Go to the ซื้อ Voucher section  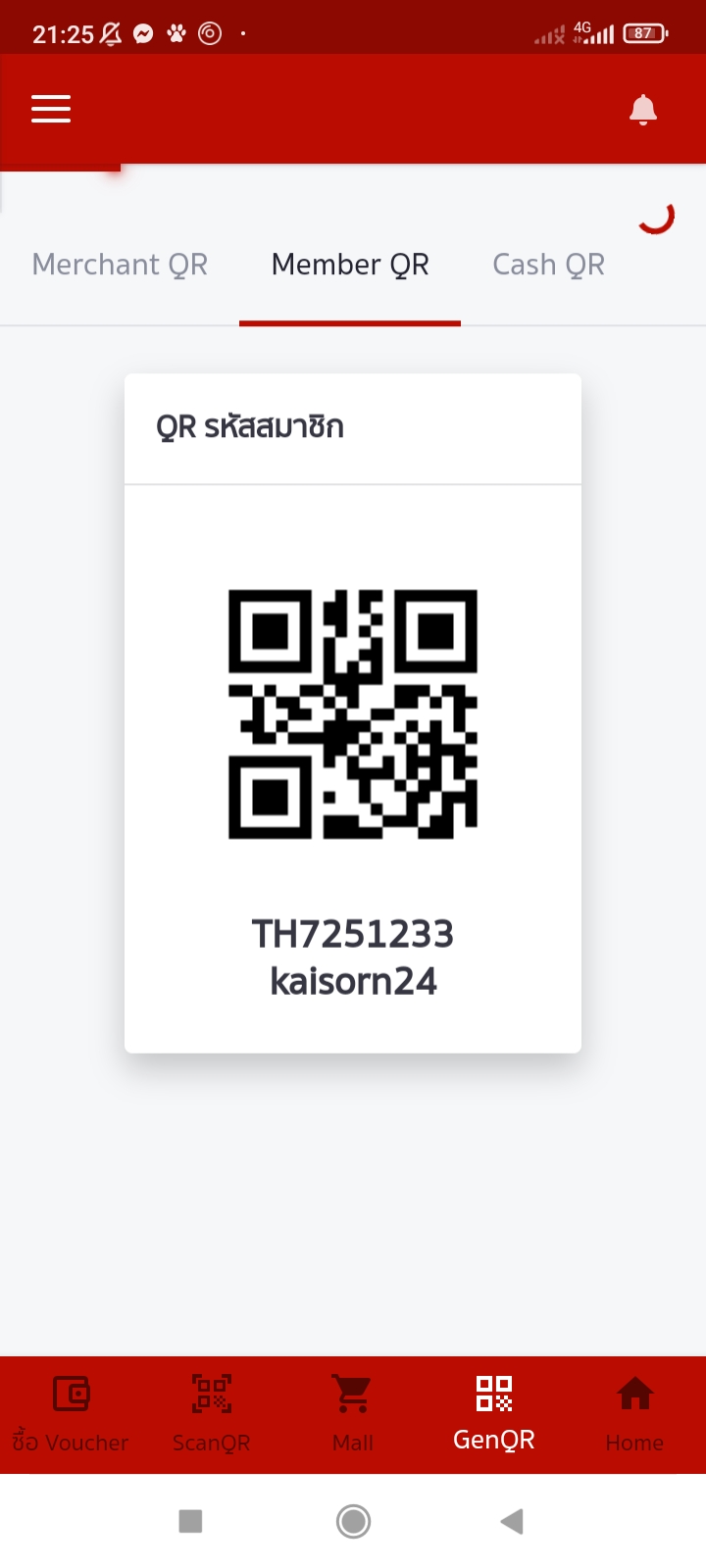(x=71, y=1415)
